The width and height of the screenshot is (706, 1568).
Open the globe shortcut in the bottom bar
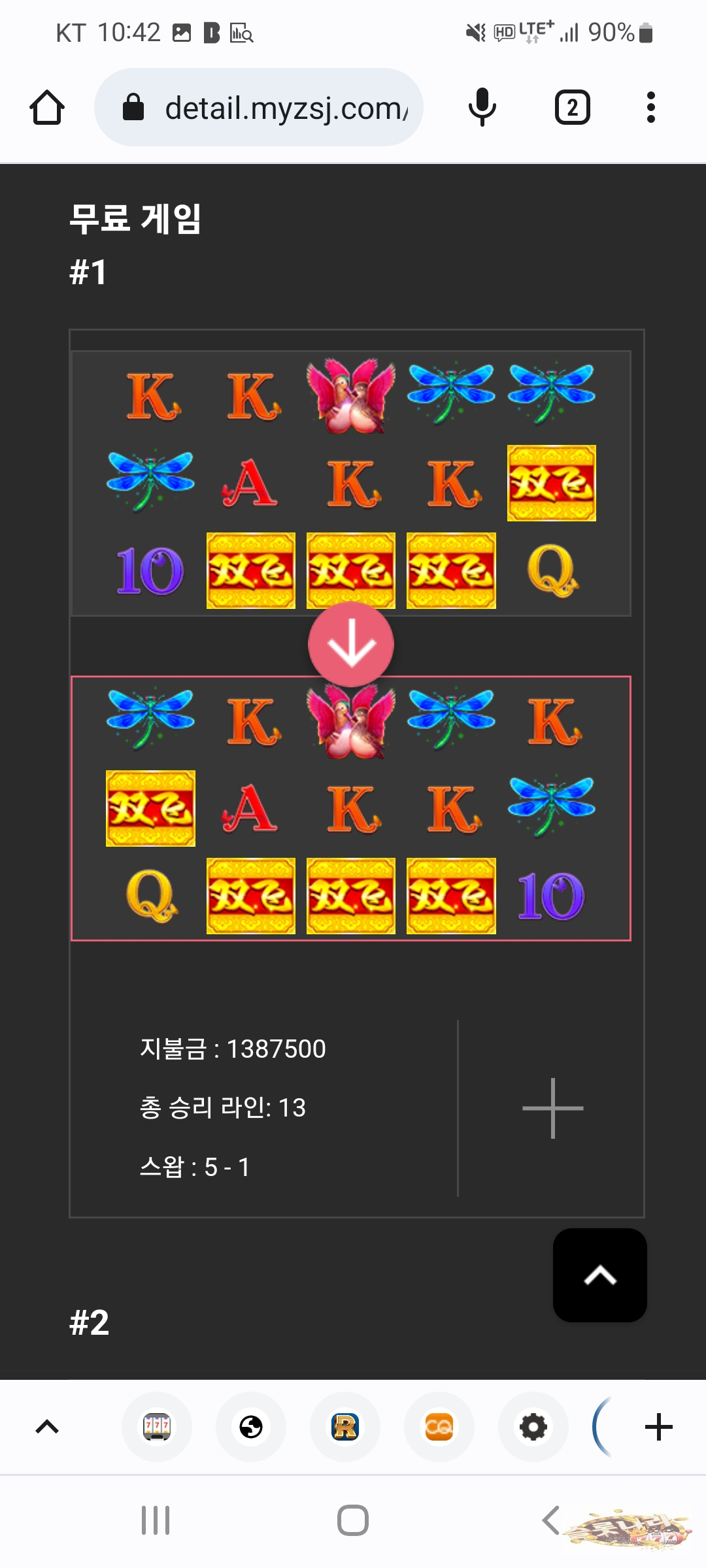(251, 1427)
